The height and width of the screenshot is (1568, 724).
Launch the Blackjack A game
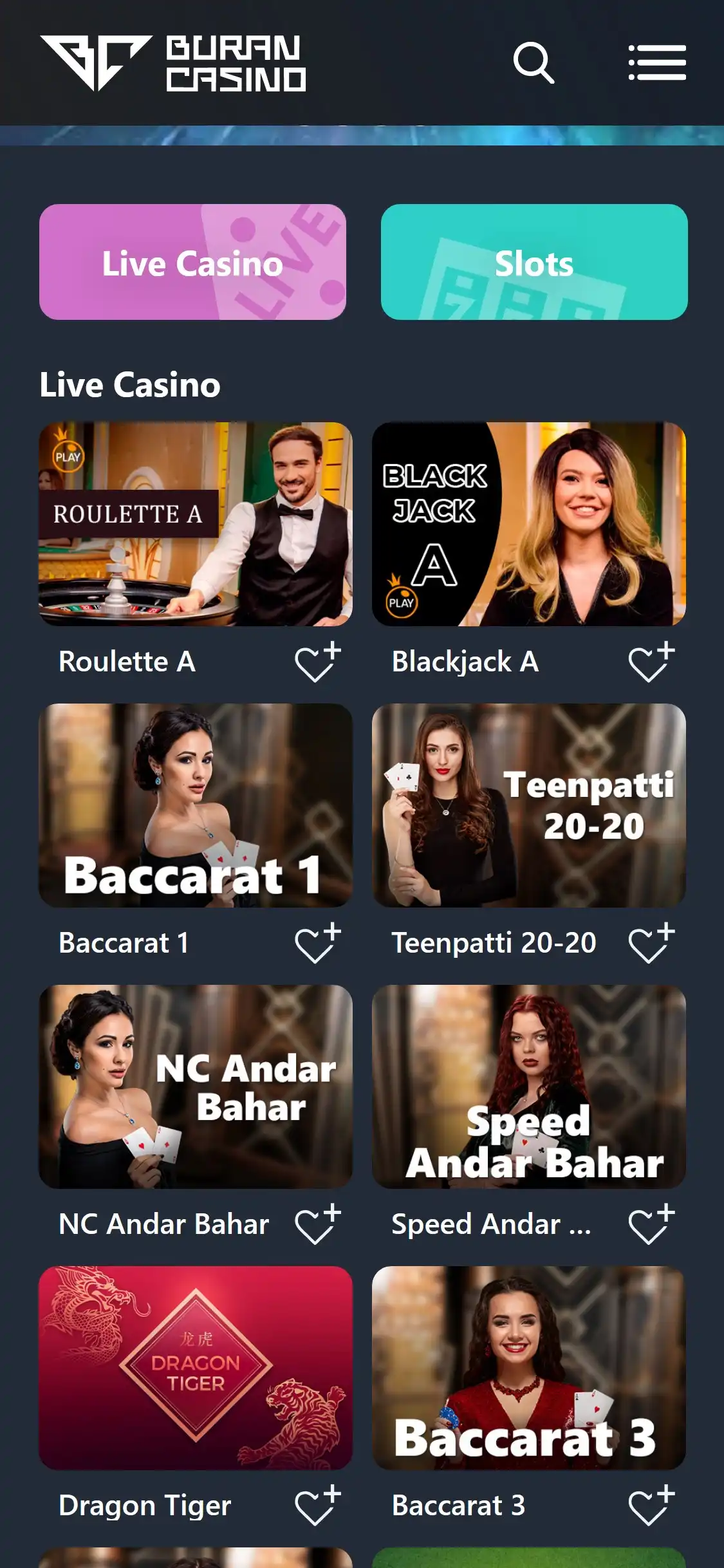pos(529,524)
